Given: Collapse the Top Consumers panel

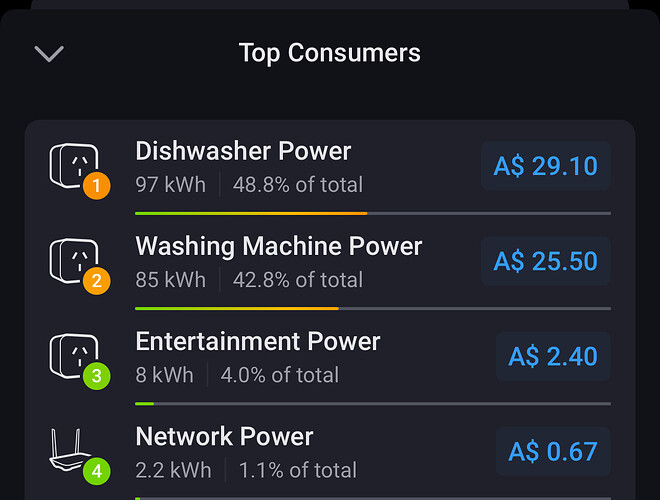Looking at the screenshot, I should coord(49,53).
